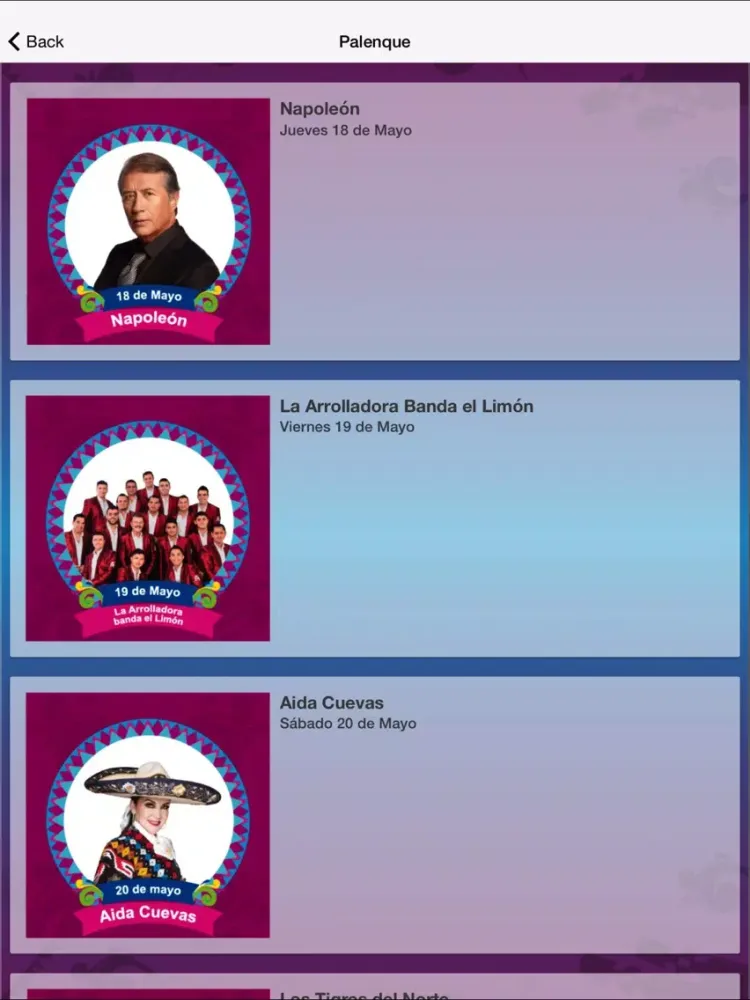Image resolution: width=750 pixels, height=1000 pixels.
Task: Go back to the previous screen
Action: tap(36, 41)
